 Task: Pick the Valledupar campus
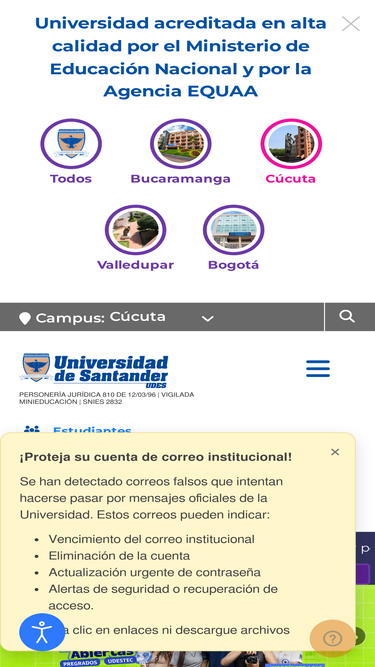click(136, 238)
